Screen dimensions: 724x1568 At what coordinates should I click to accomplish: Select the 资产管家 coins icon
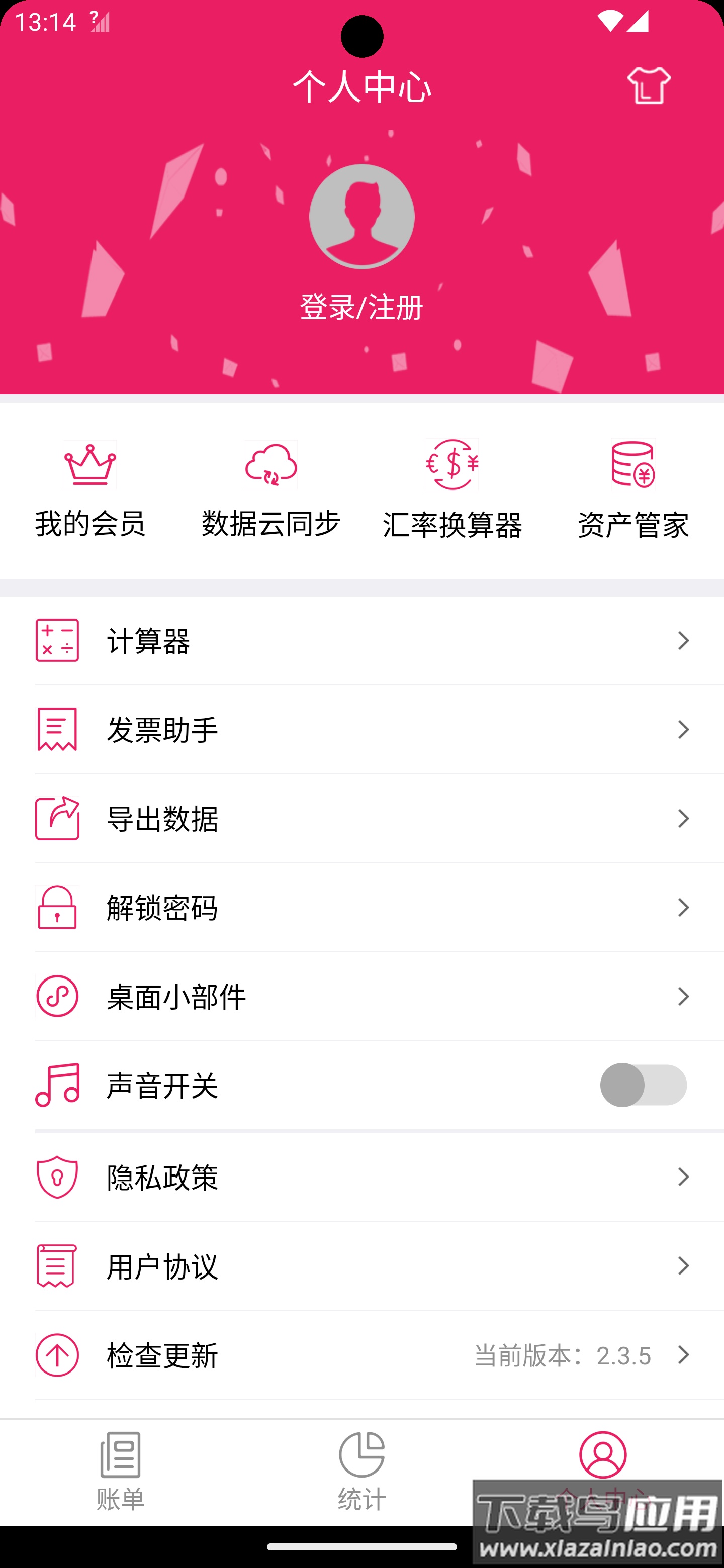[633, 465]
